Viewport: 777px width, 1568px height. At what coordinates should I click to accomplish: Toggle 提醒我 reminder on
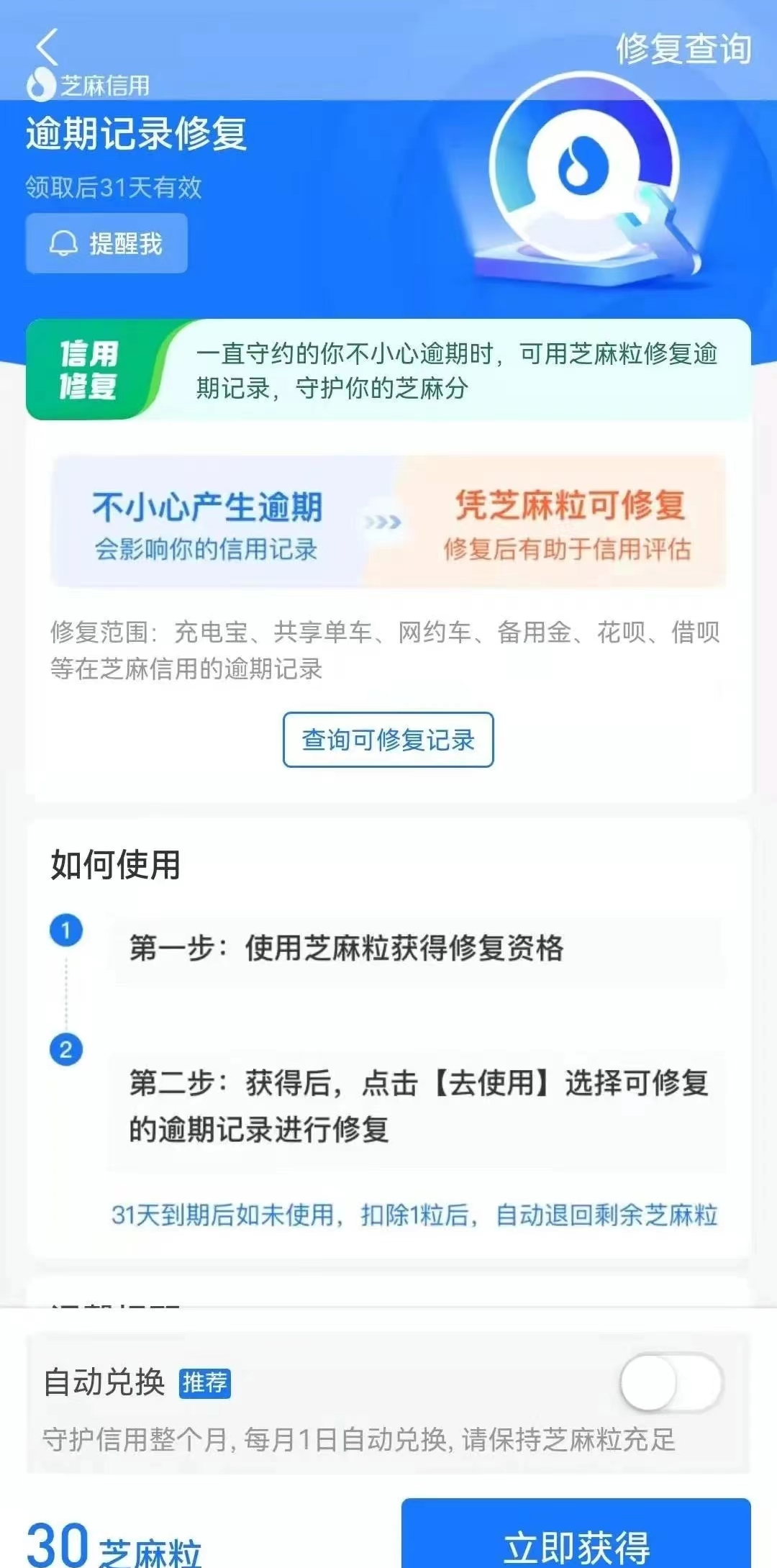[x=106, y=243]
